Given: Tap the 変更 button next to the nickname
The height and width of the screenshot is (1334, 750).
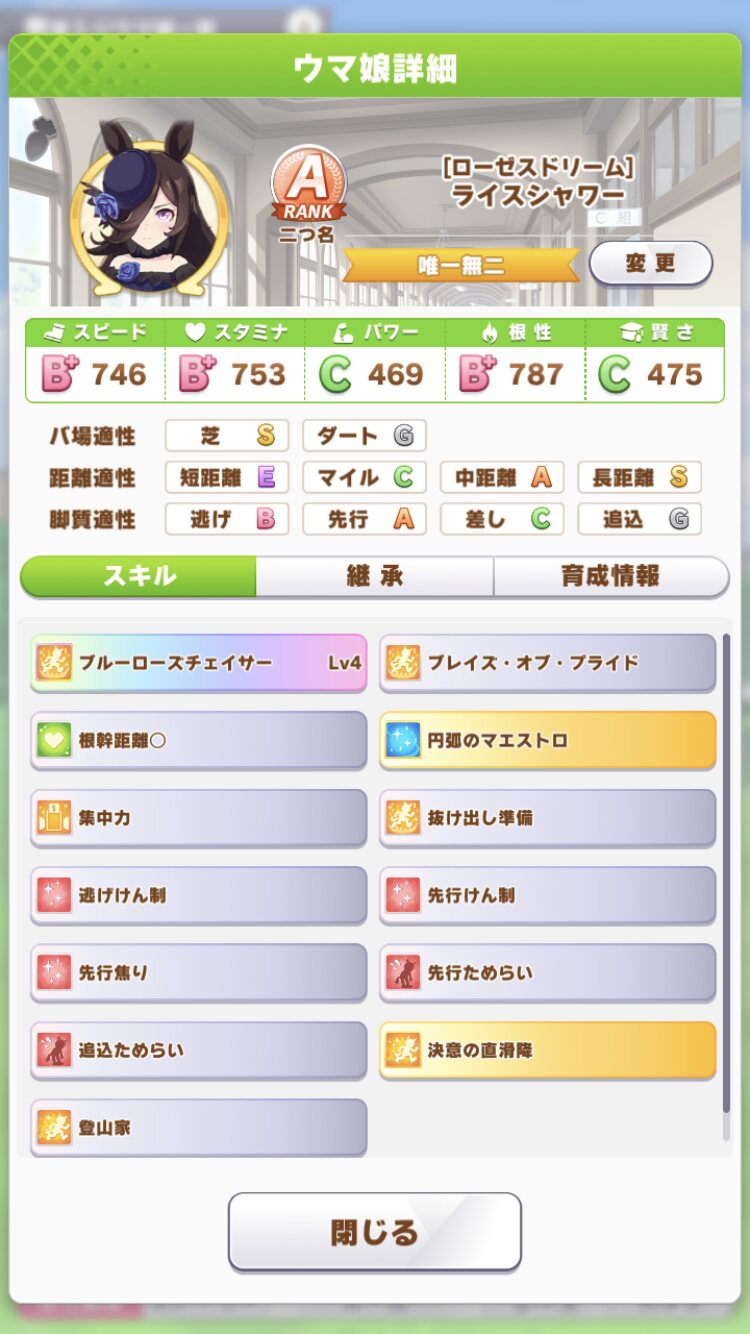Looking at the screenshot, I should point(650,264).
